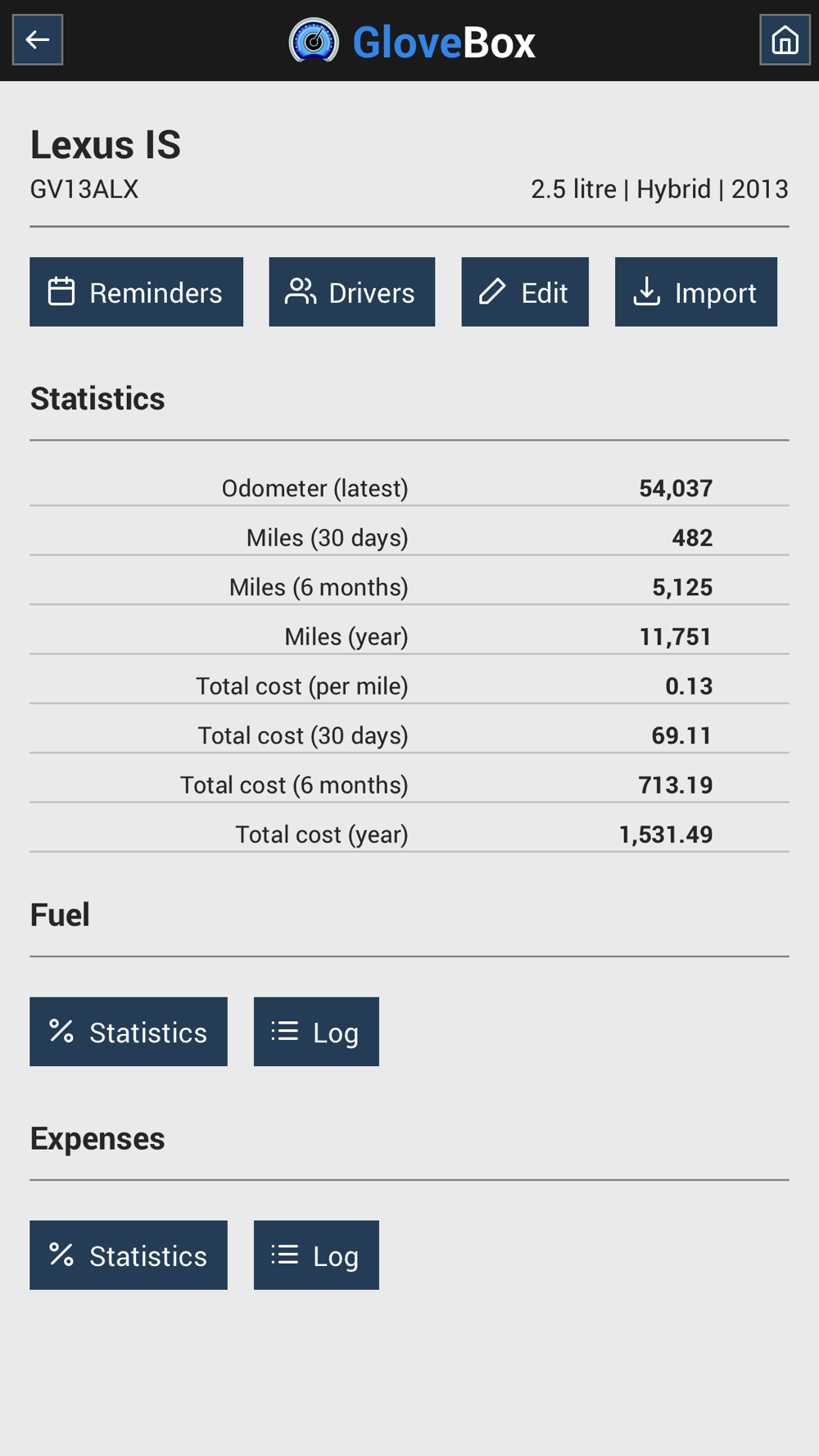View the Drivers list
The image size is (819, 1456).
click(352, 292)
